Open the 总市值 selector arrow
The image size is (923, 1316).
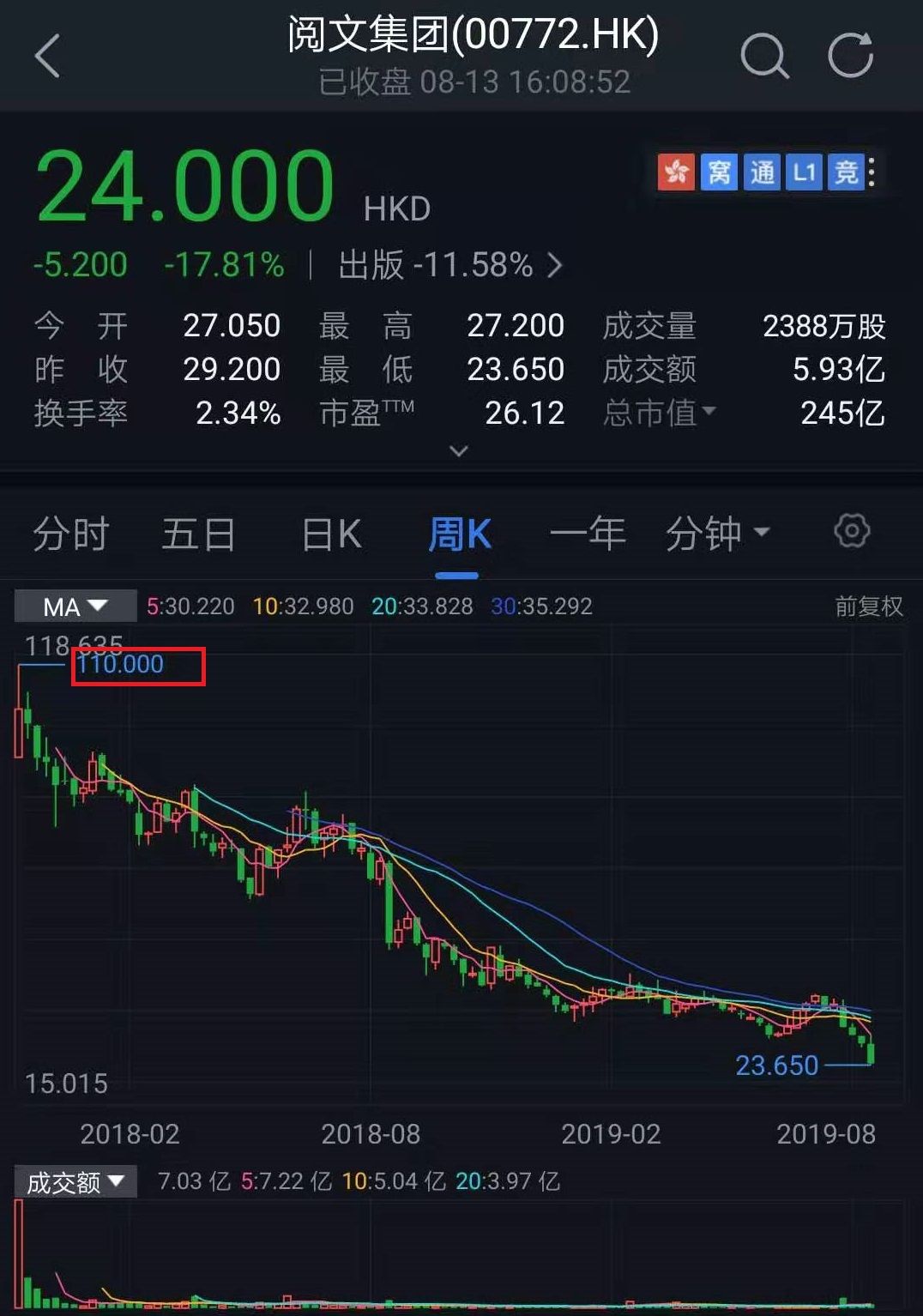[710, 414]
